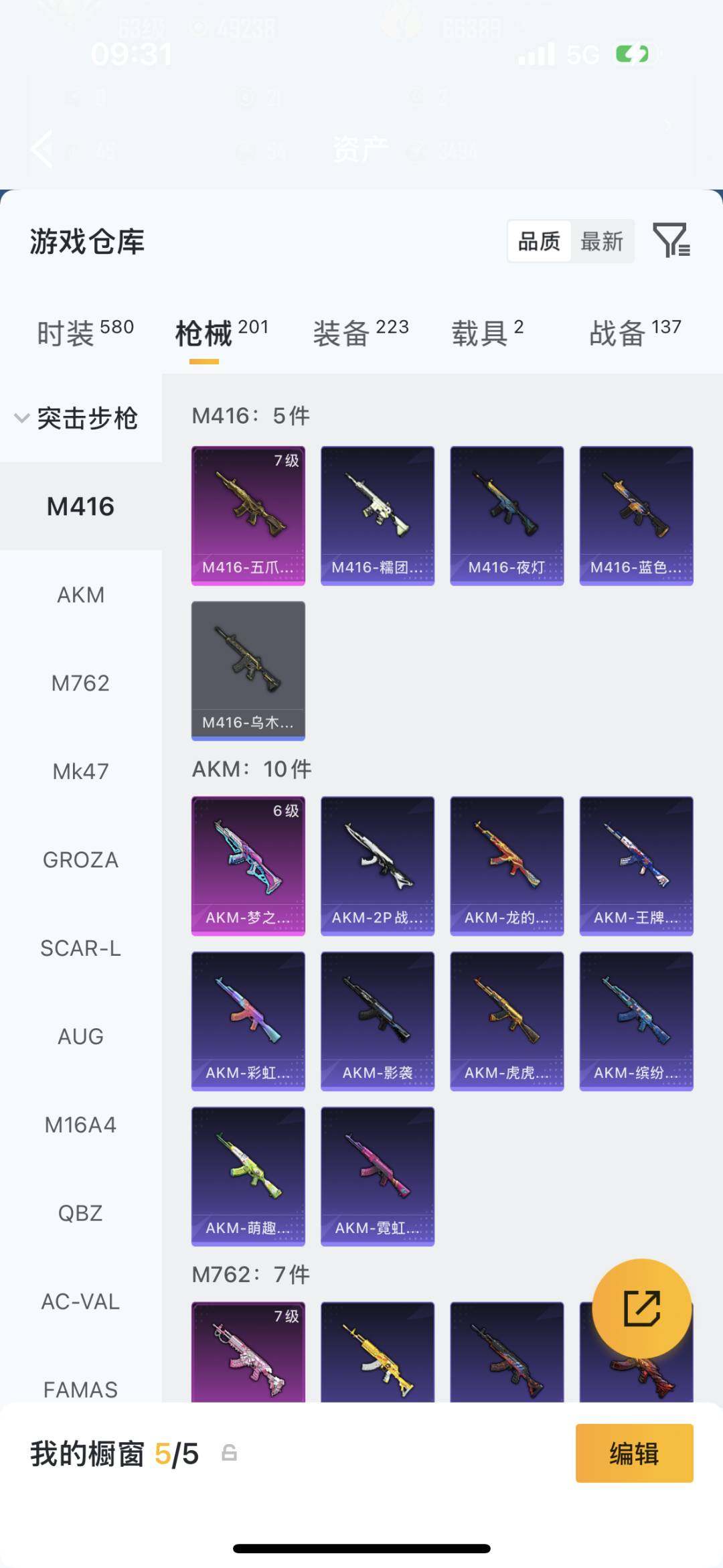The height and width of the screenshot is (1568, 723).
Task: Open the AKM-梦之 6级 skin
Action: 248,865
